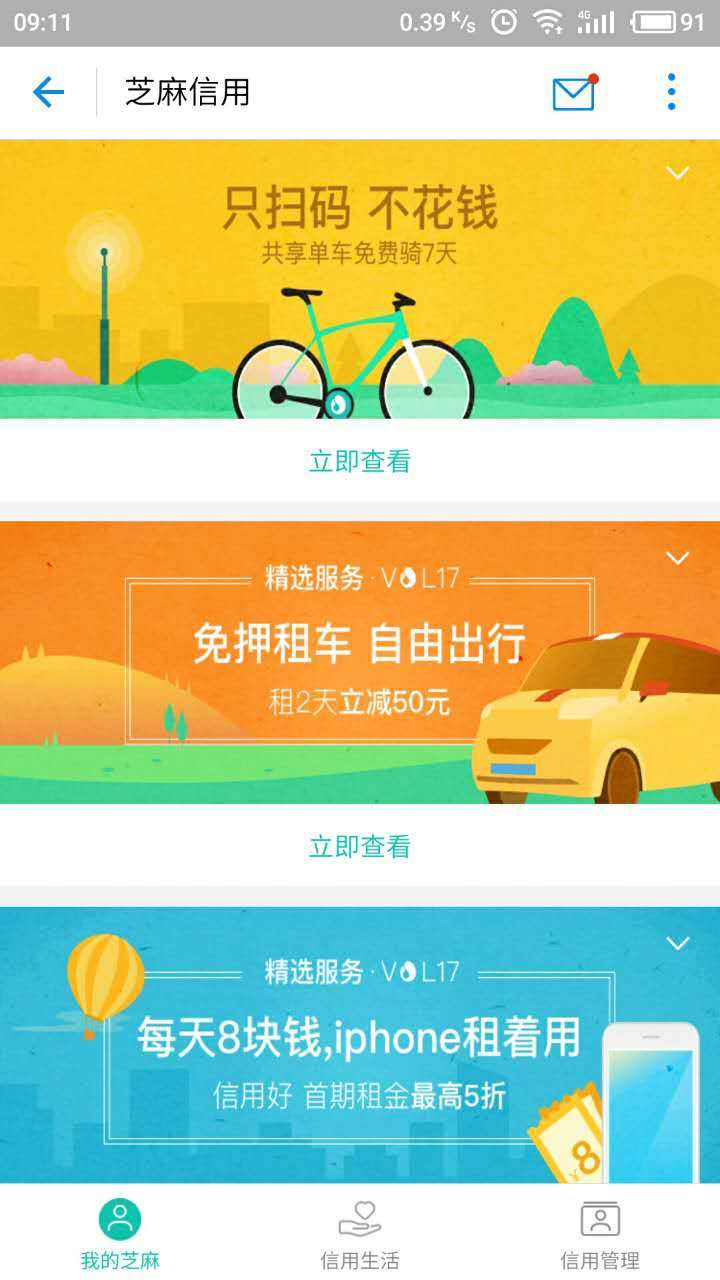Switch to the 信用管理 tab

[x=600, y=1233]
